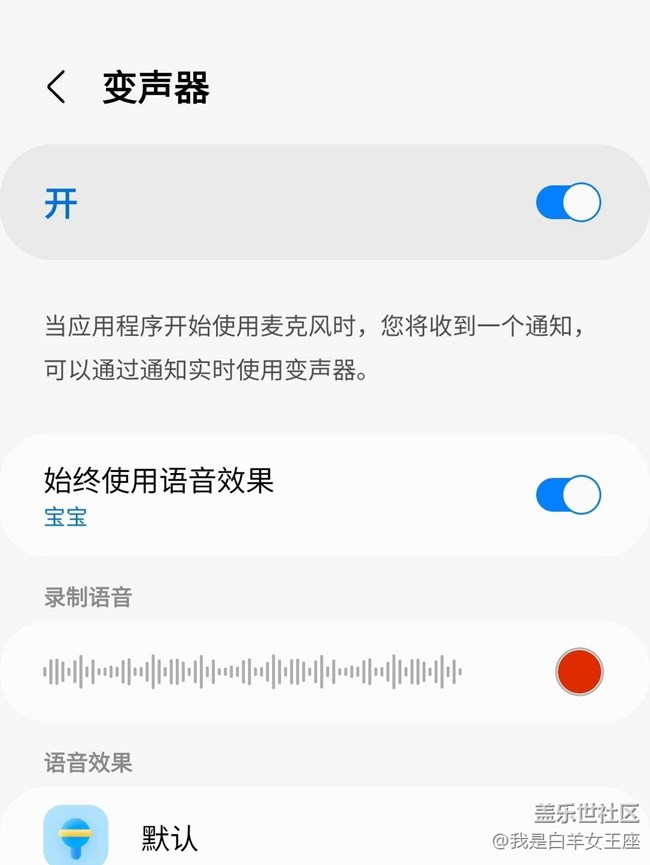Image resolution: width=650 pixels, height=865 pixels.
Task: Select the 默认 voice effect
Action: click(170, 837)
